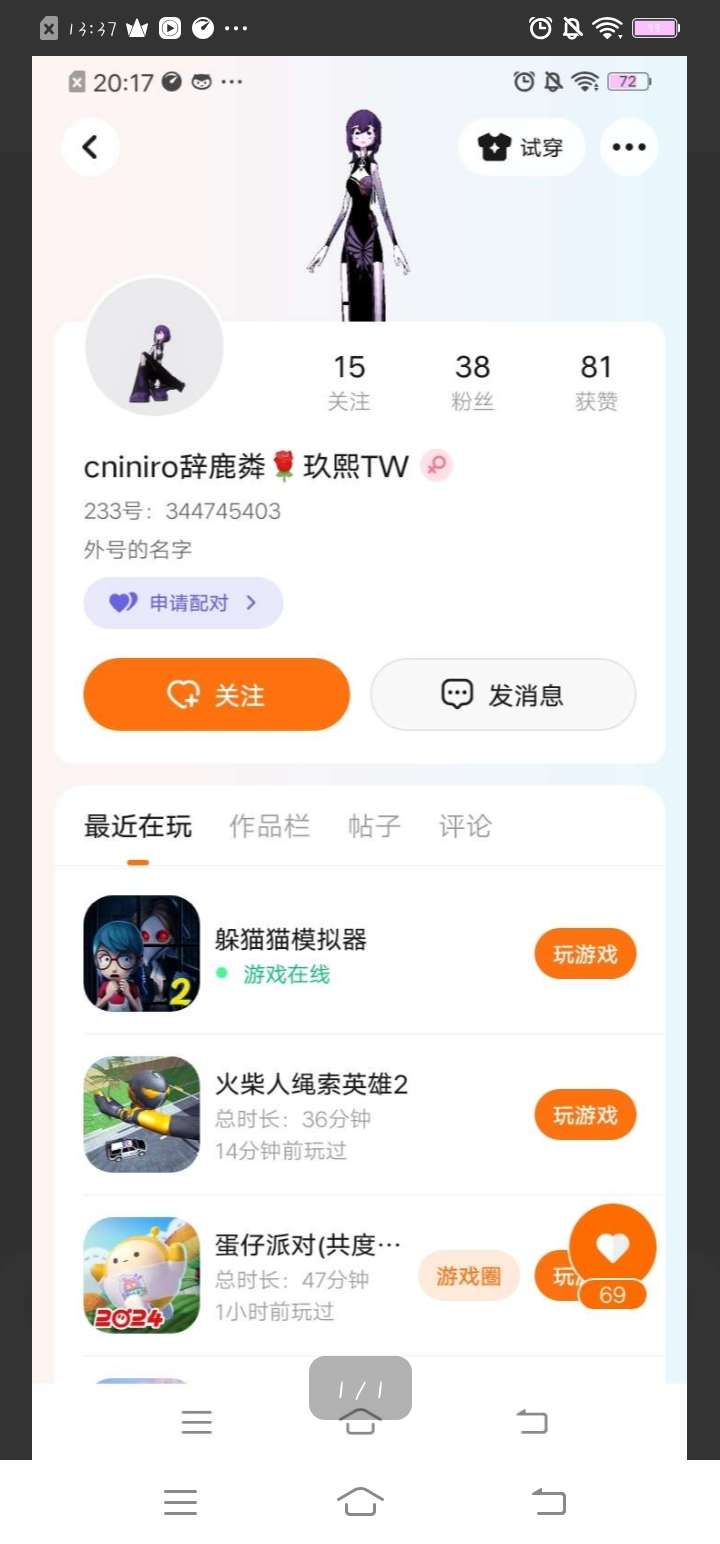The image size is (720, 1544).
Task: Open the list of 38 粉丝
Action: pos(472,381)
